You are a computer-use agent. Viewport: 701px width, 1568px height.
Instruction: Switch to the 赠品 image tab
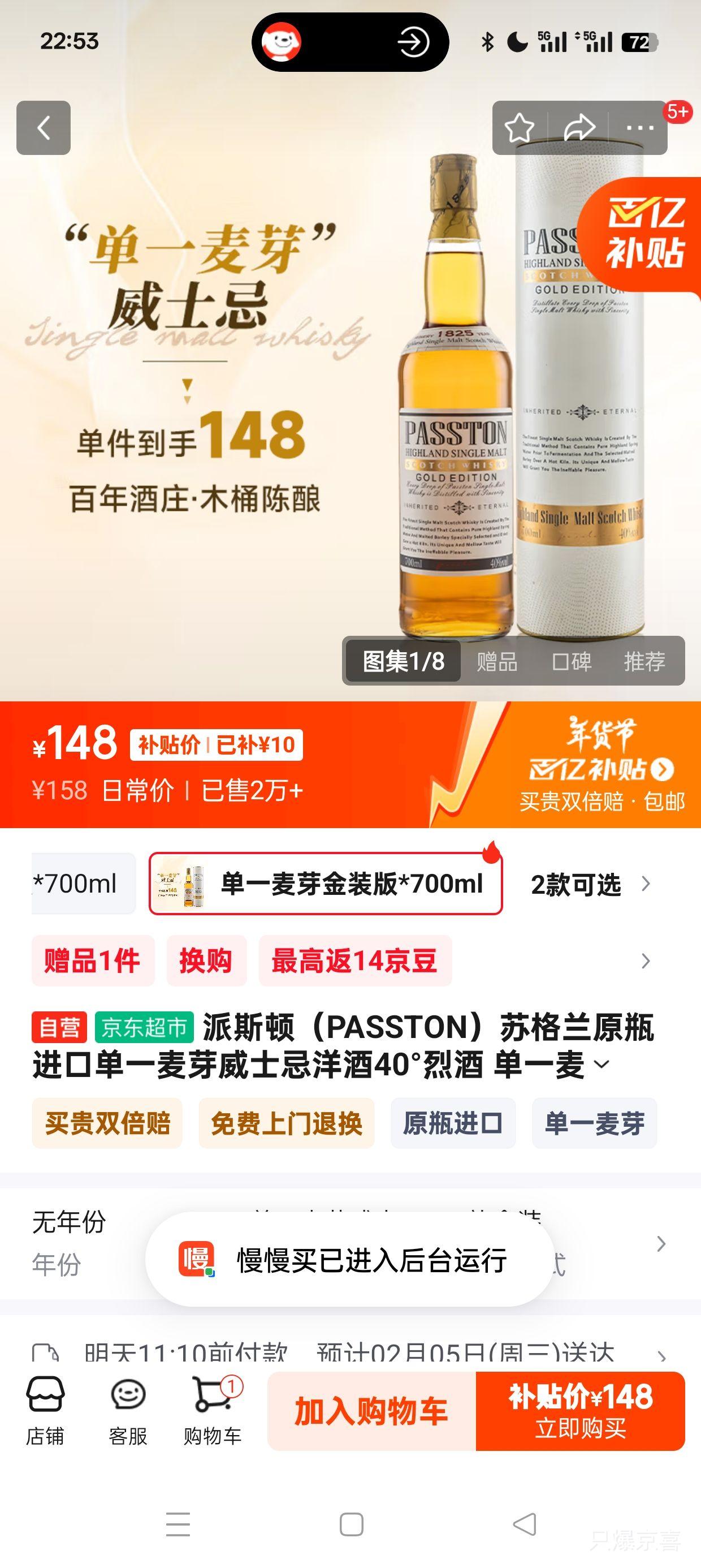496,661
